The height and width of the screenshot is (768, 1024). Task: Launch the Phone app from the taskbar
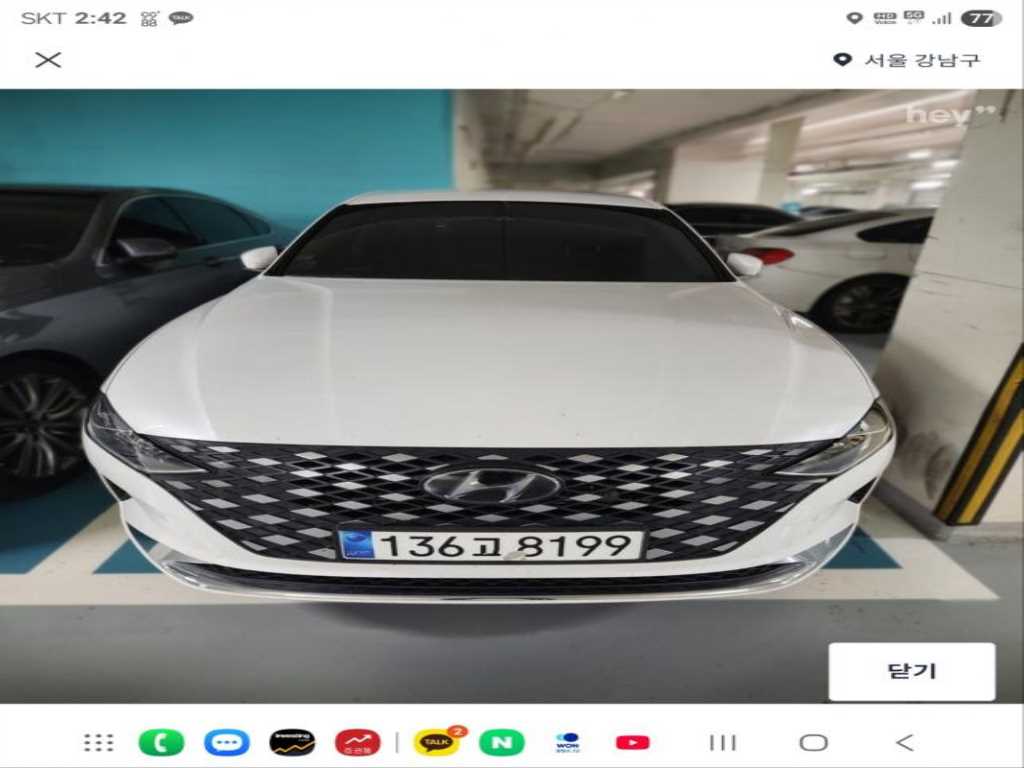point(161,742)
